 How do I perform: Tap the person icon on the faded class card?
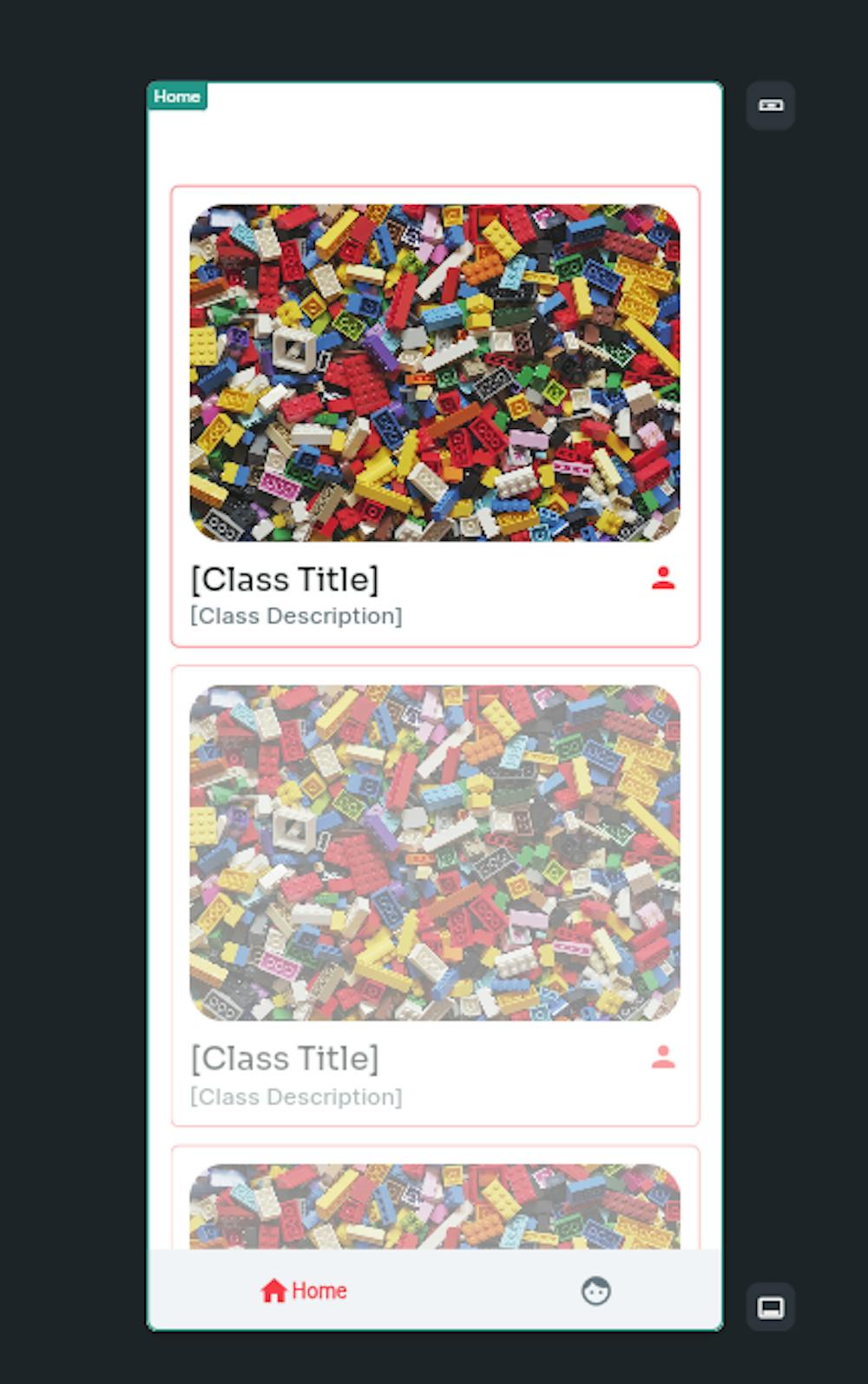coord(663,1058)
